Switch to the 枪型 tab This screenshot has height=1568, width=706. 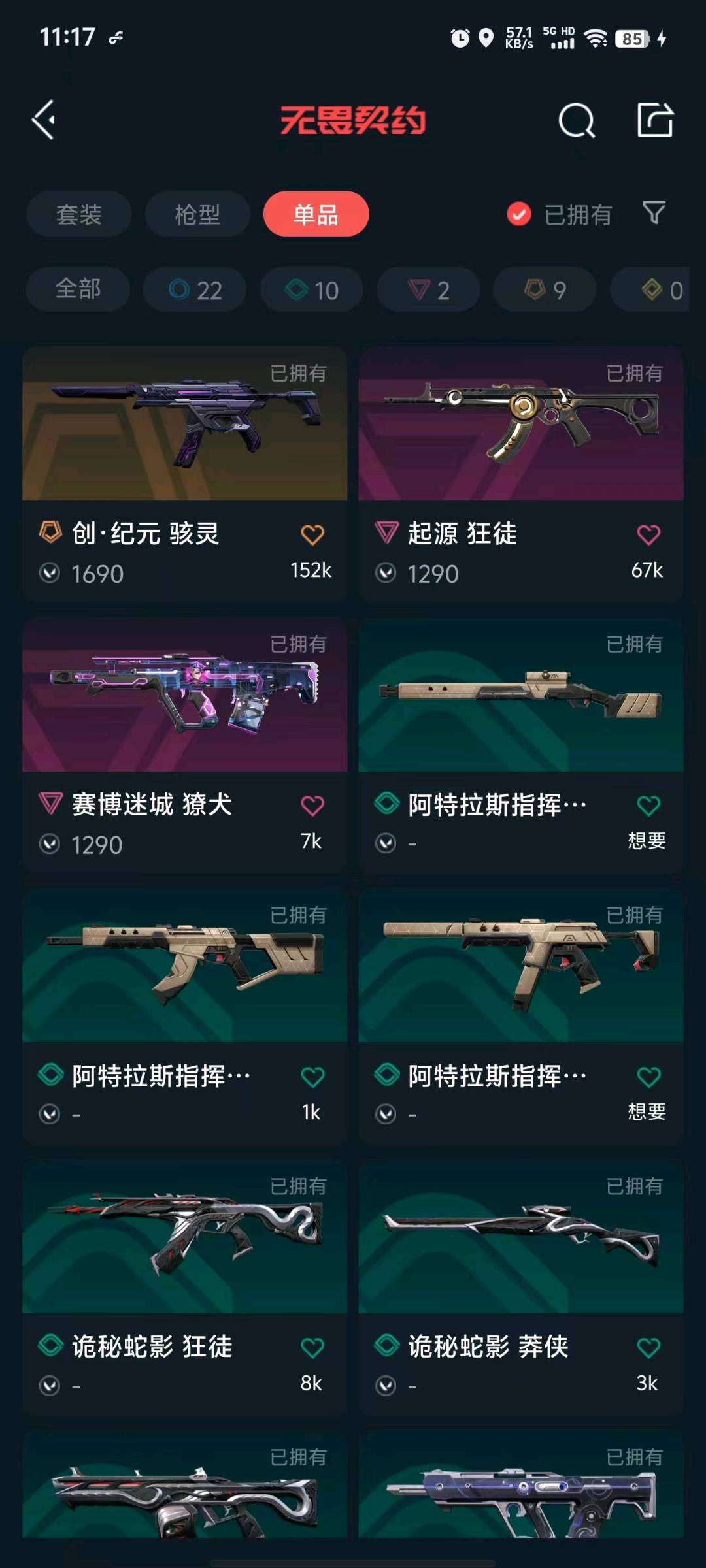(x=197, y=214)
